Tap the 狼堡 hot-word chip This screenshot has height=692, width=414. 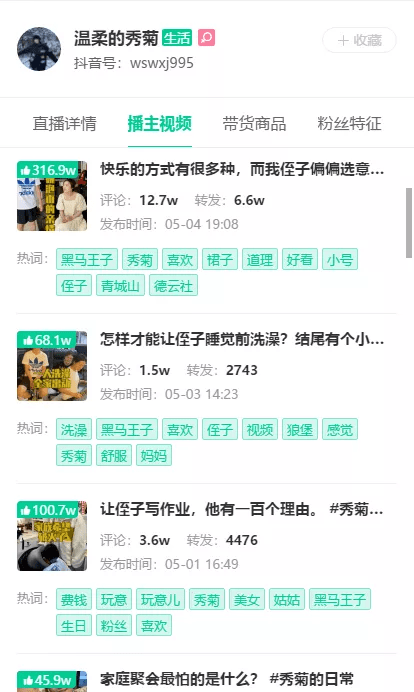(x=300, y=429)
